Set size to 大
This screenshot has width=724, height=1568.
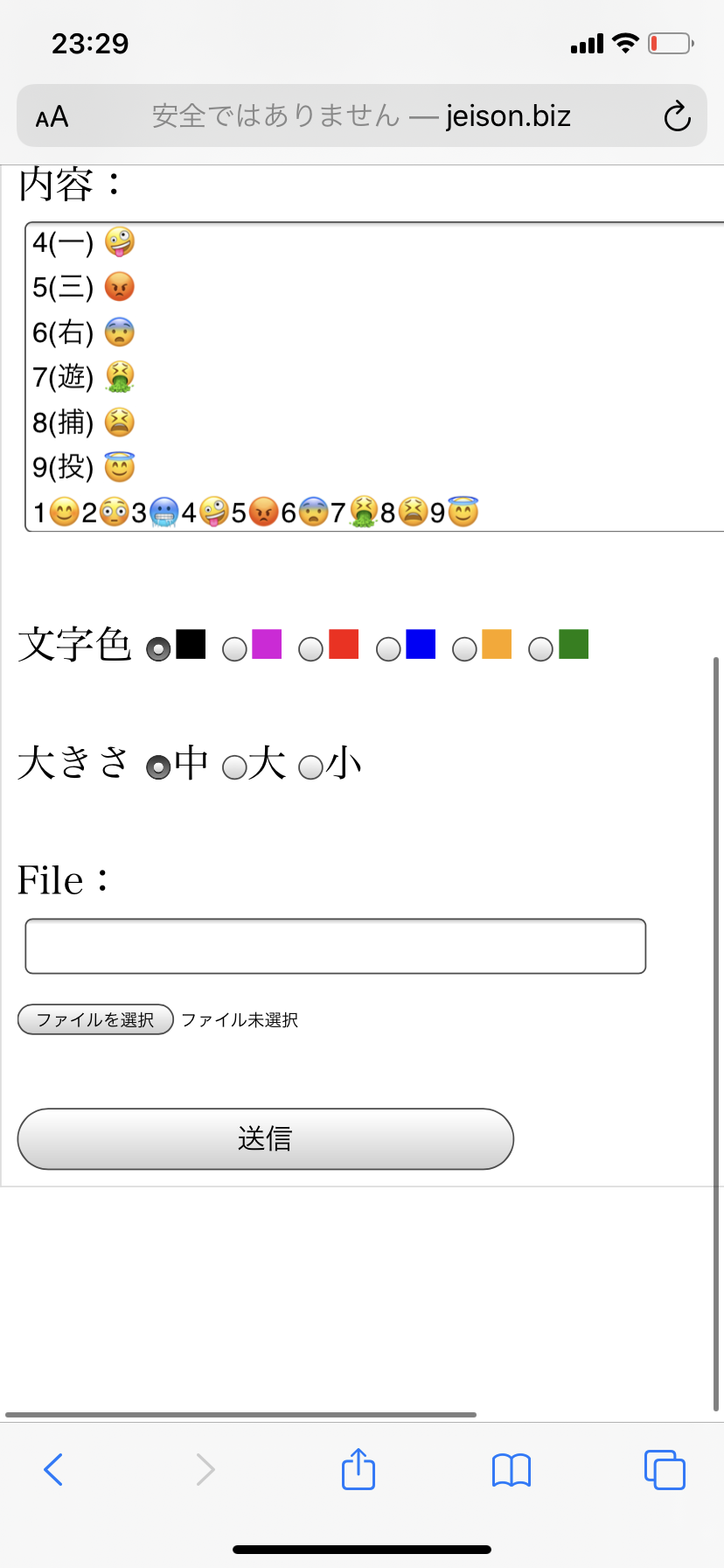(234, 768)
